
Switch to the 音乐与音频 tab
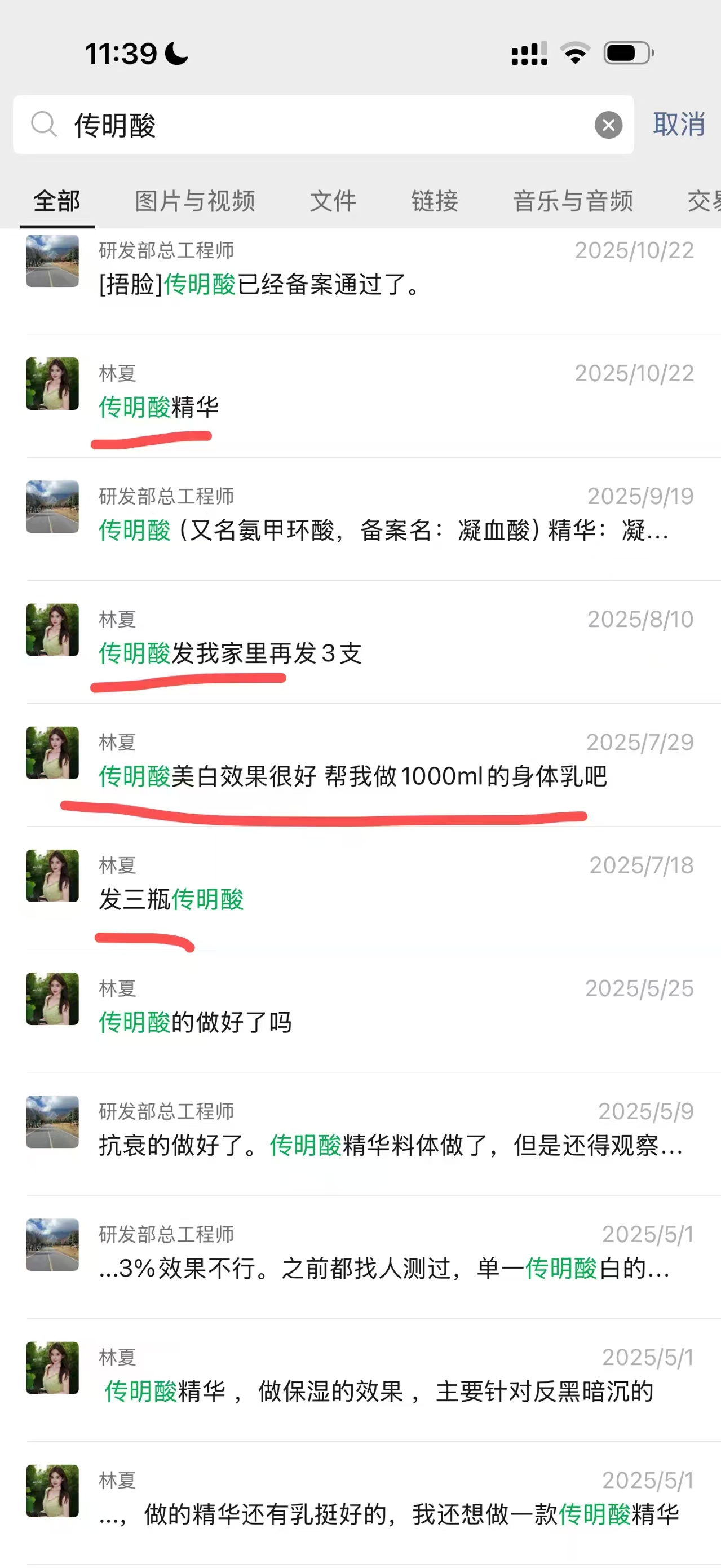pos(573,201)
